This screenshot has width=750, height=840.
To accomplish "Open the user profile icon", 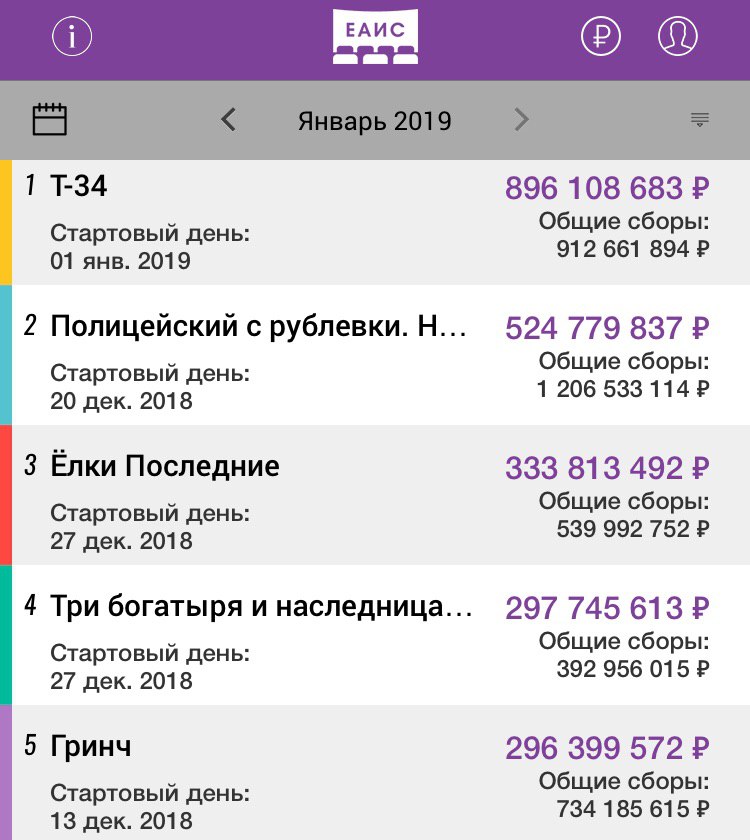I will pos(678,37).
